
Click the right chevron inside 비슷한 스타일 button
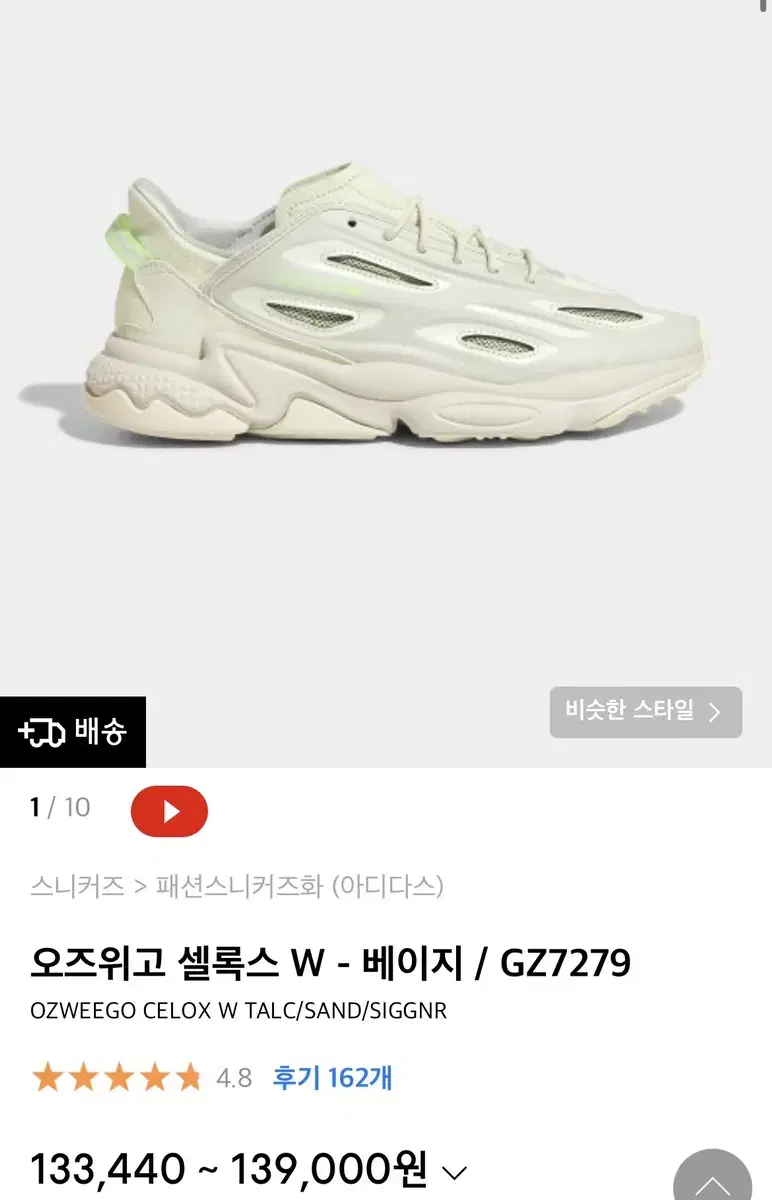tap(716, 713)
